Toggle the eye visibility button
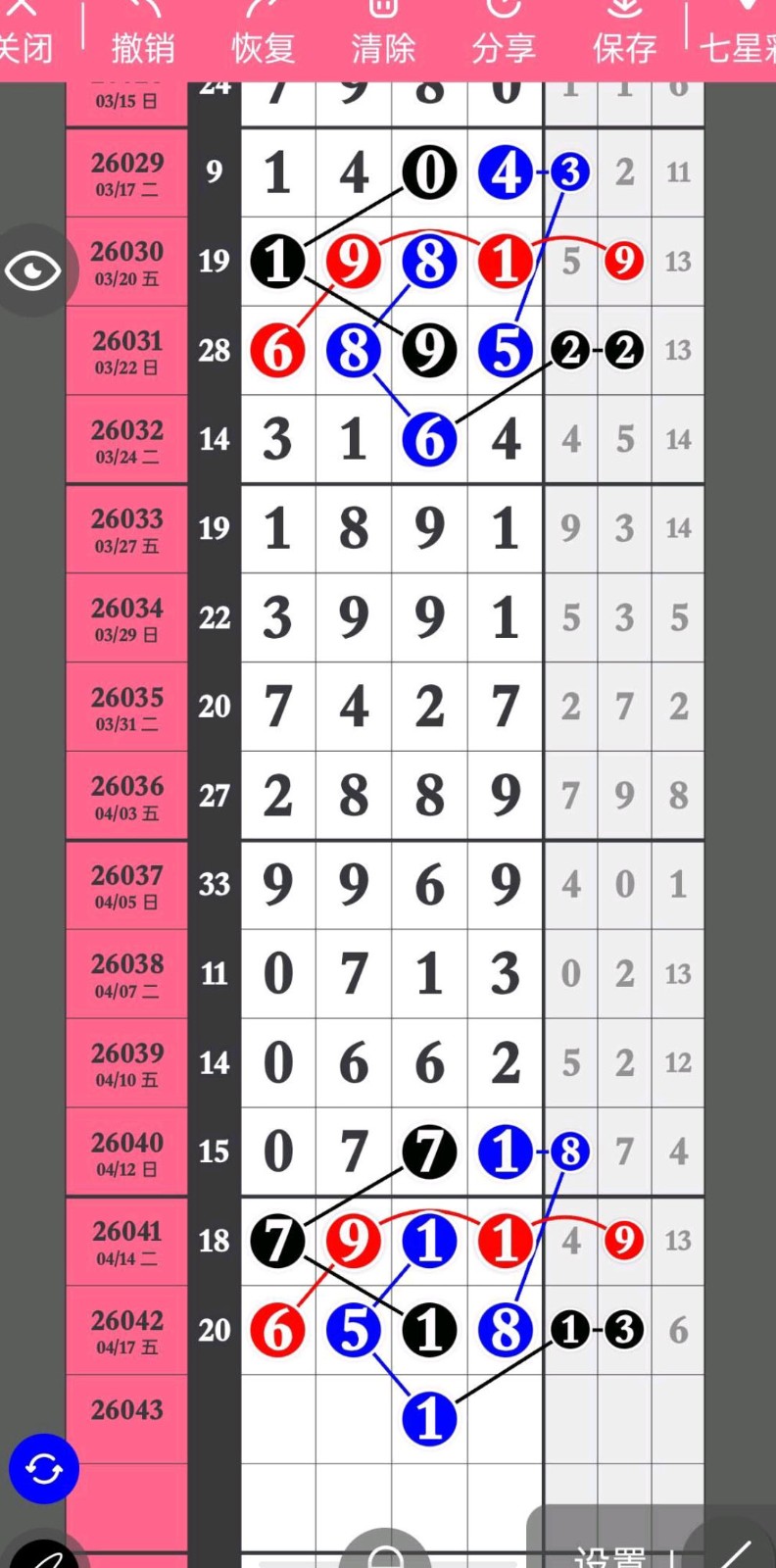The height and width of the screenshot is (1568, 776). pyautogui.click(x=33, y=270)
